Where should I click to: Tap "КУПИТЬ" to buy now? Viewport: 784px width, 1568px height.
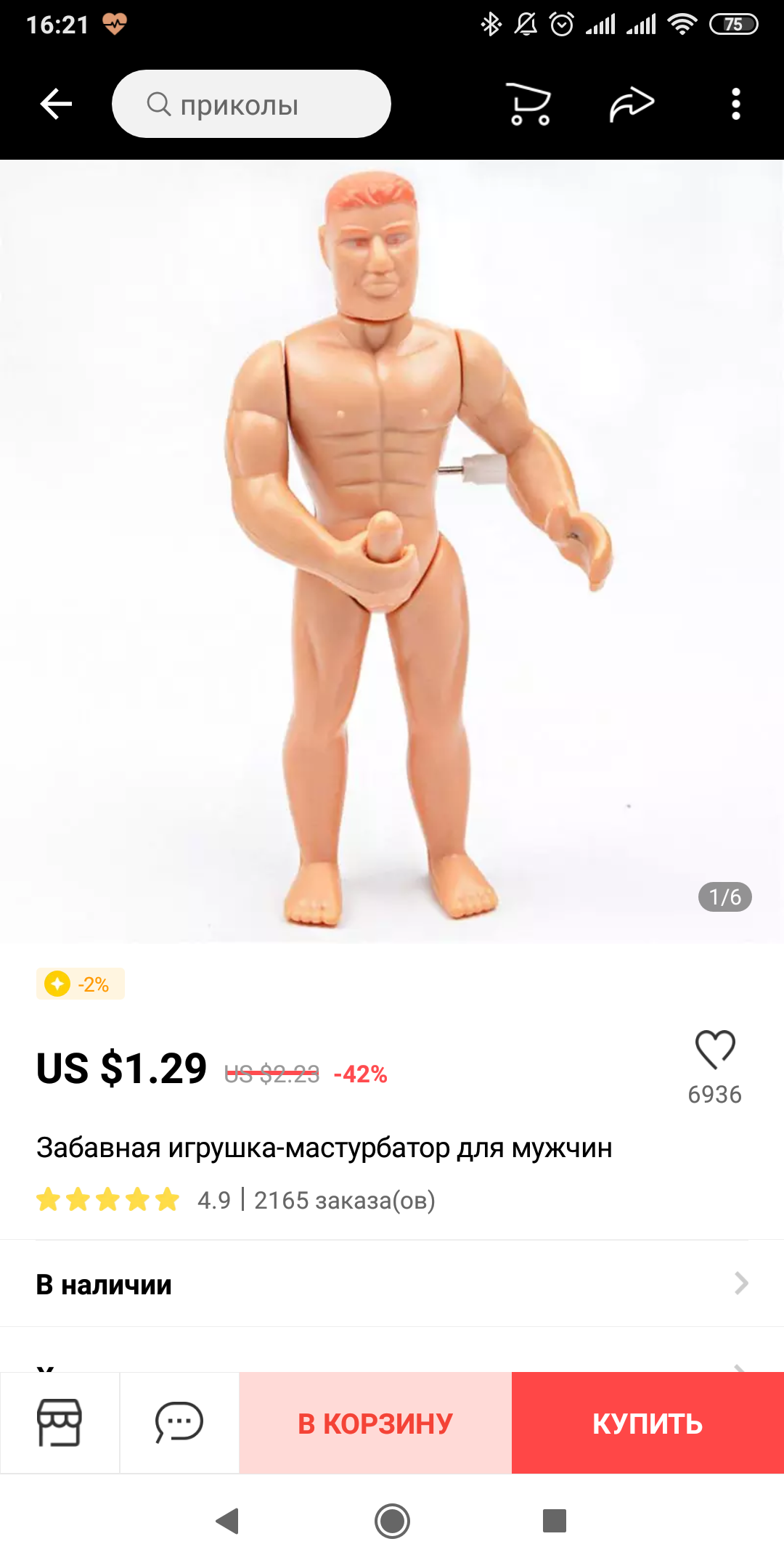pyautogui.click(x=648, y=1423)
